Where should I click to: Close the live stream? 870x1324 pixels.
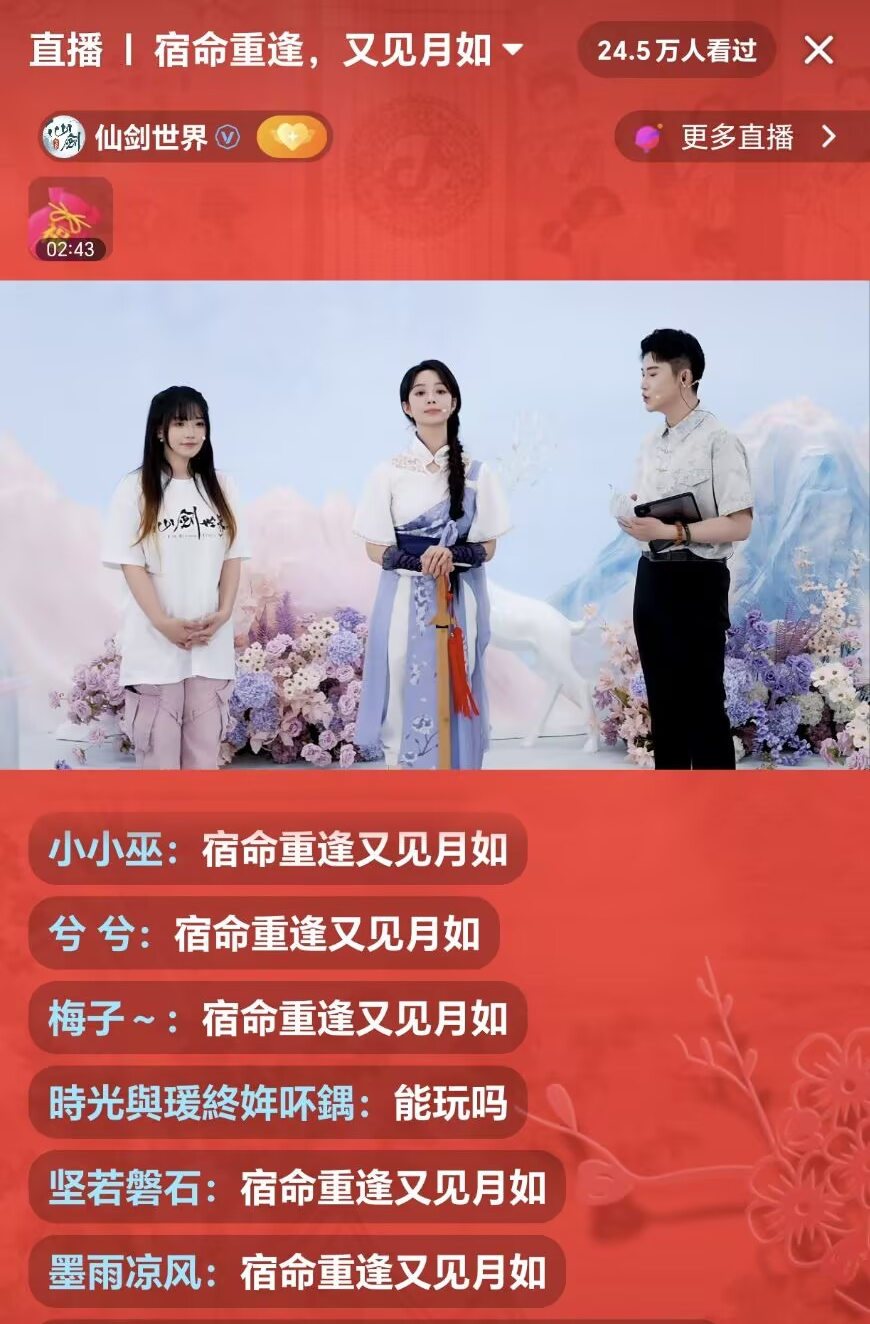coord(819,50)
